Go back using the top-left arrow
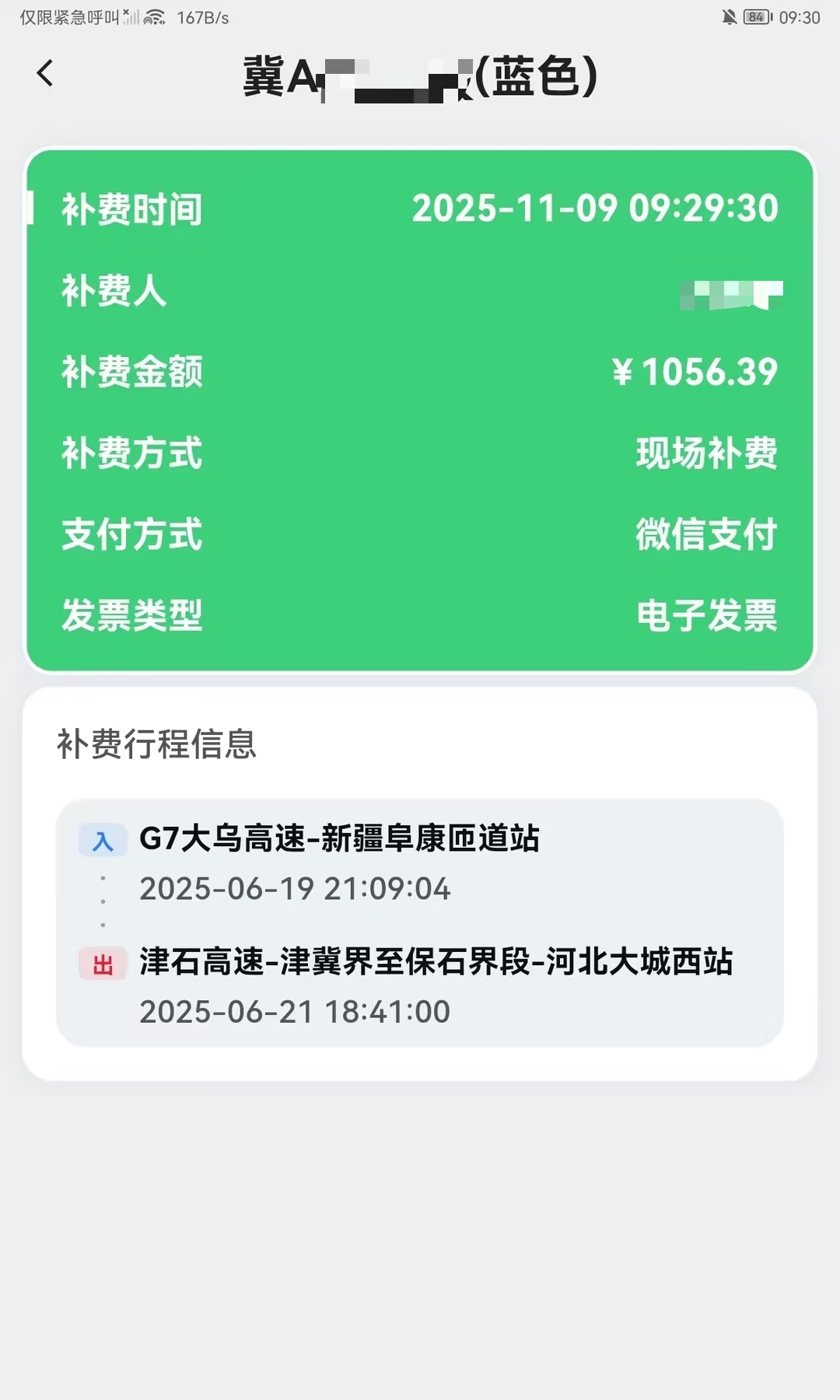Image resolution: width=840 pixels, height=1400 pixels. pyautogui.click(x=45, y=73)
